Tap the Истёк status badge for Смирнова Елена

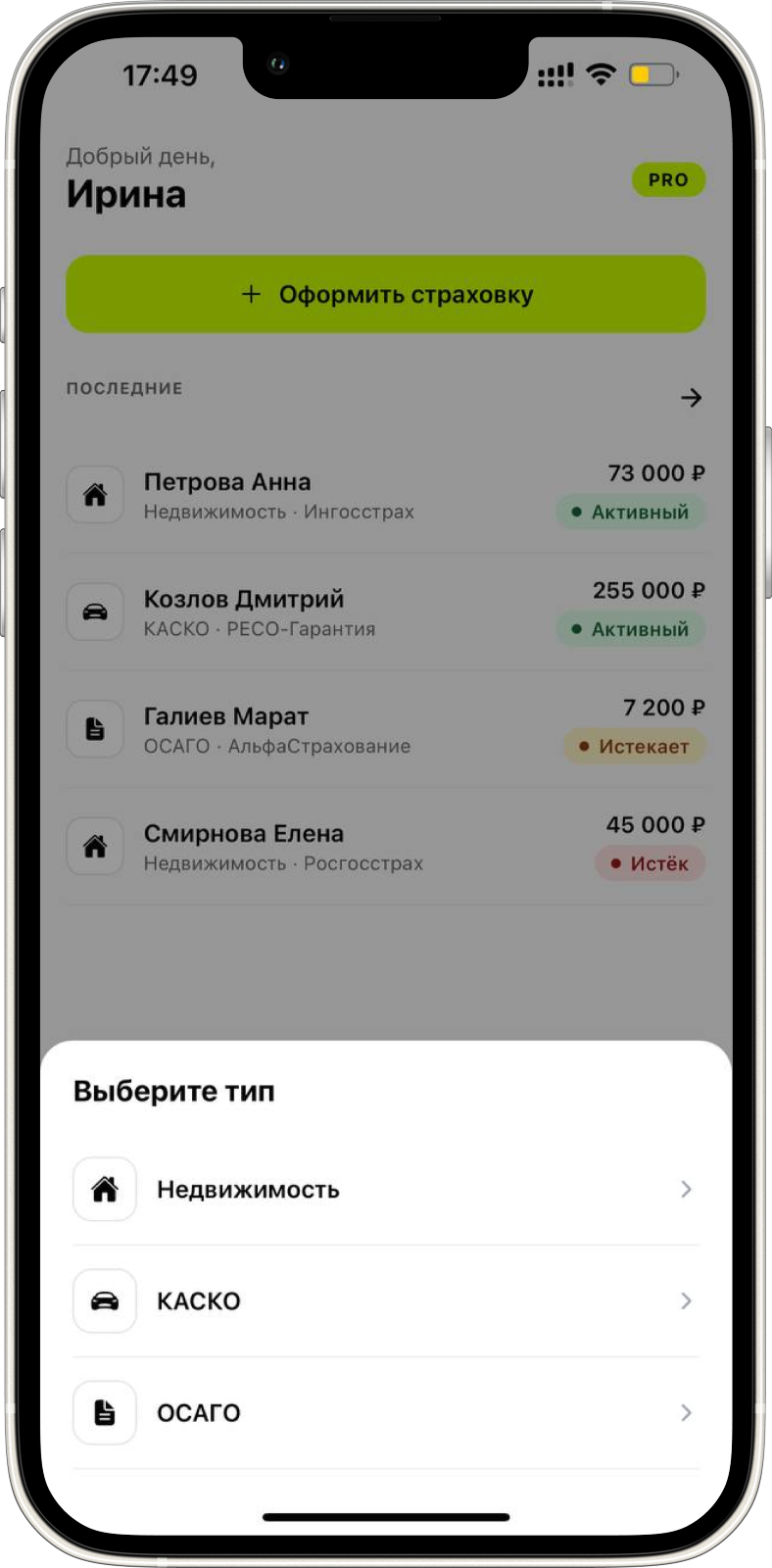click(x=651, y=863)
